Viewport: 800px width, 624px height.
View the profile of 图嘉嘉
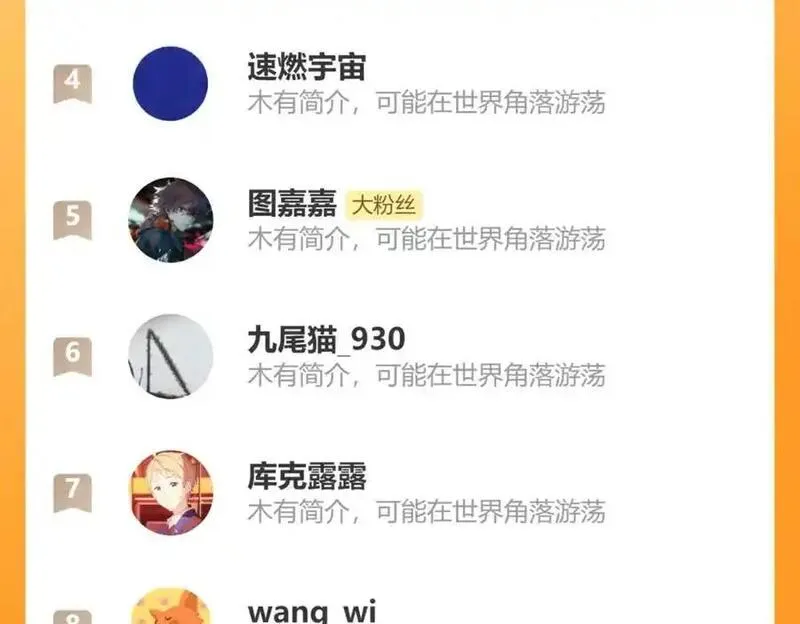point(292,204)
